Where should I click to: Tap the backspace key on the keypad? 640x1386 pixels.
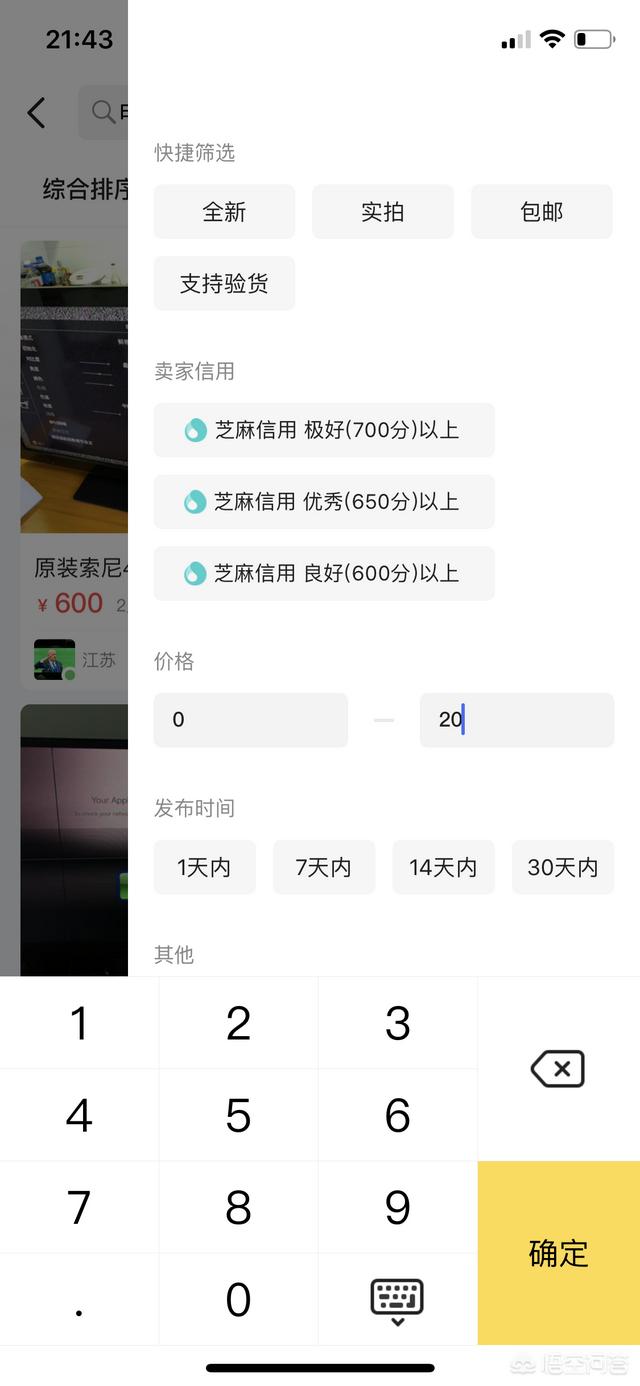(x=558, y=1069)
